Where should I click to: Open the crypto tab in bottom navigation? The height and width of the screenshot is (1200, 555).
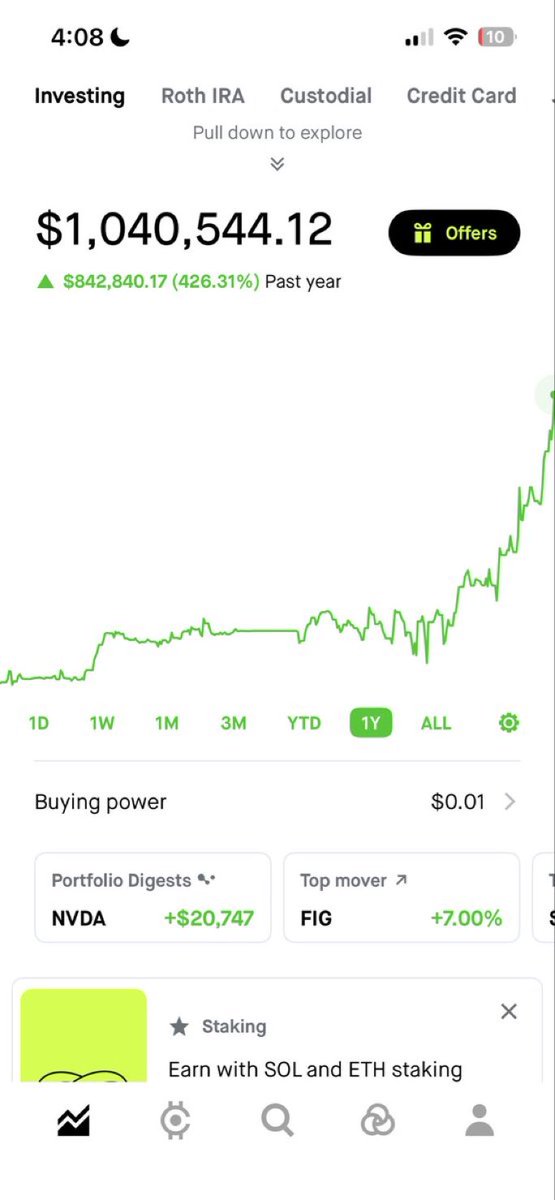(175, 1121)
